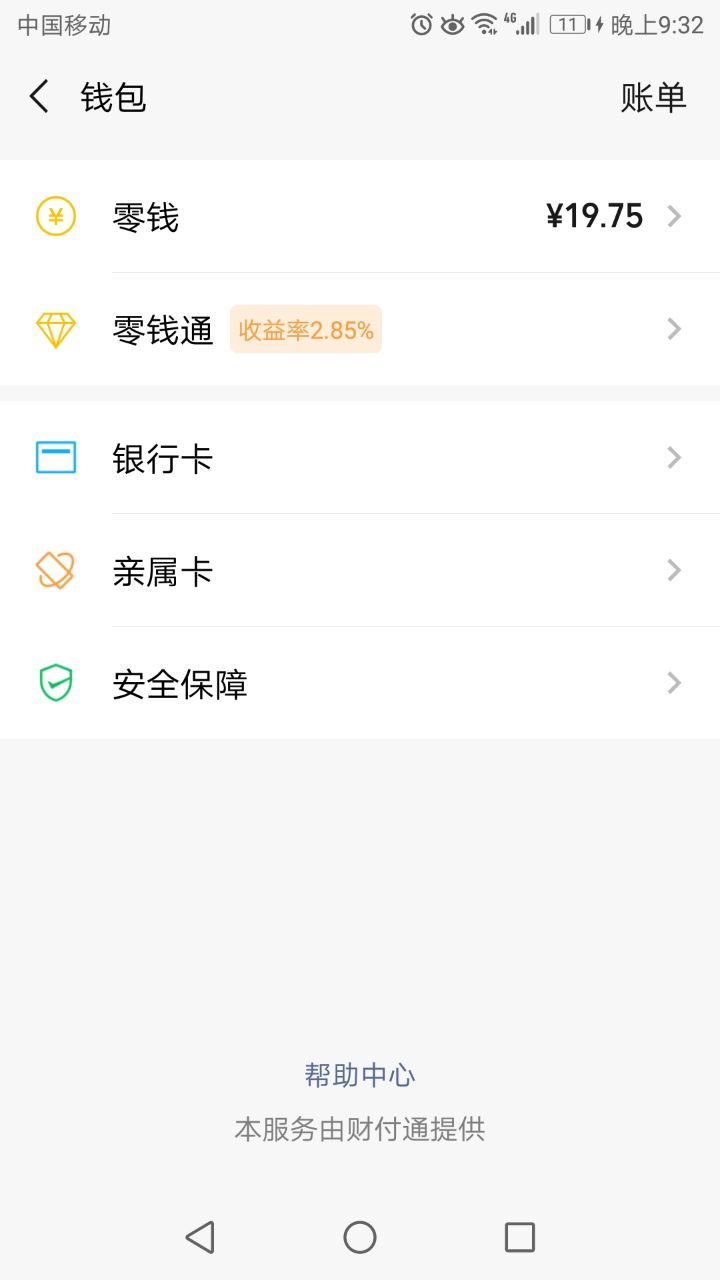The height and width of the screenshot is (1280, 720).
Task: Open the 零钱 balance row
Action: pyautogui.click(x=360, y=216)
